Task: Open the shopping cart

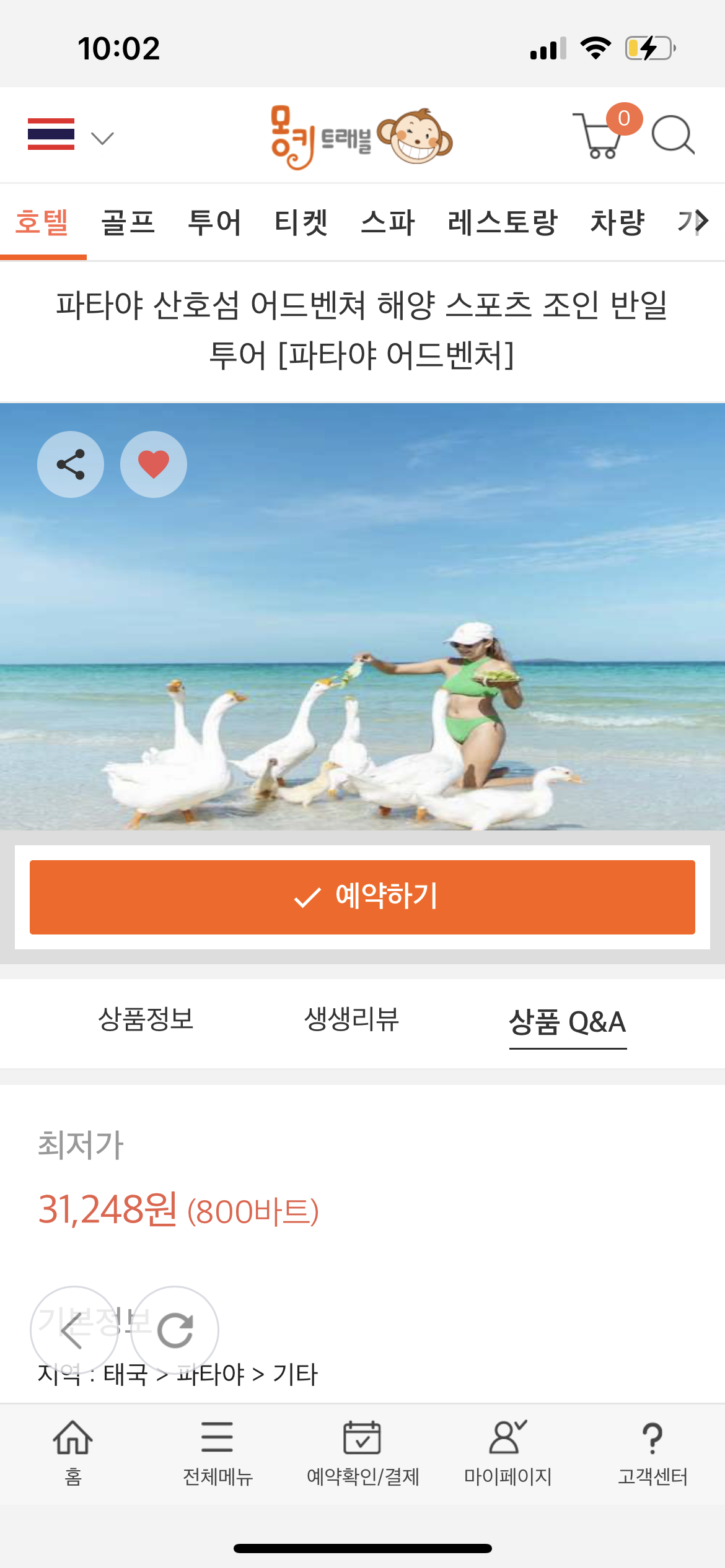Action: (599, 136)
